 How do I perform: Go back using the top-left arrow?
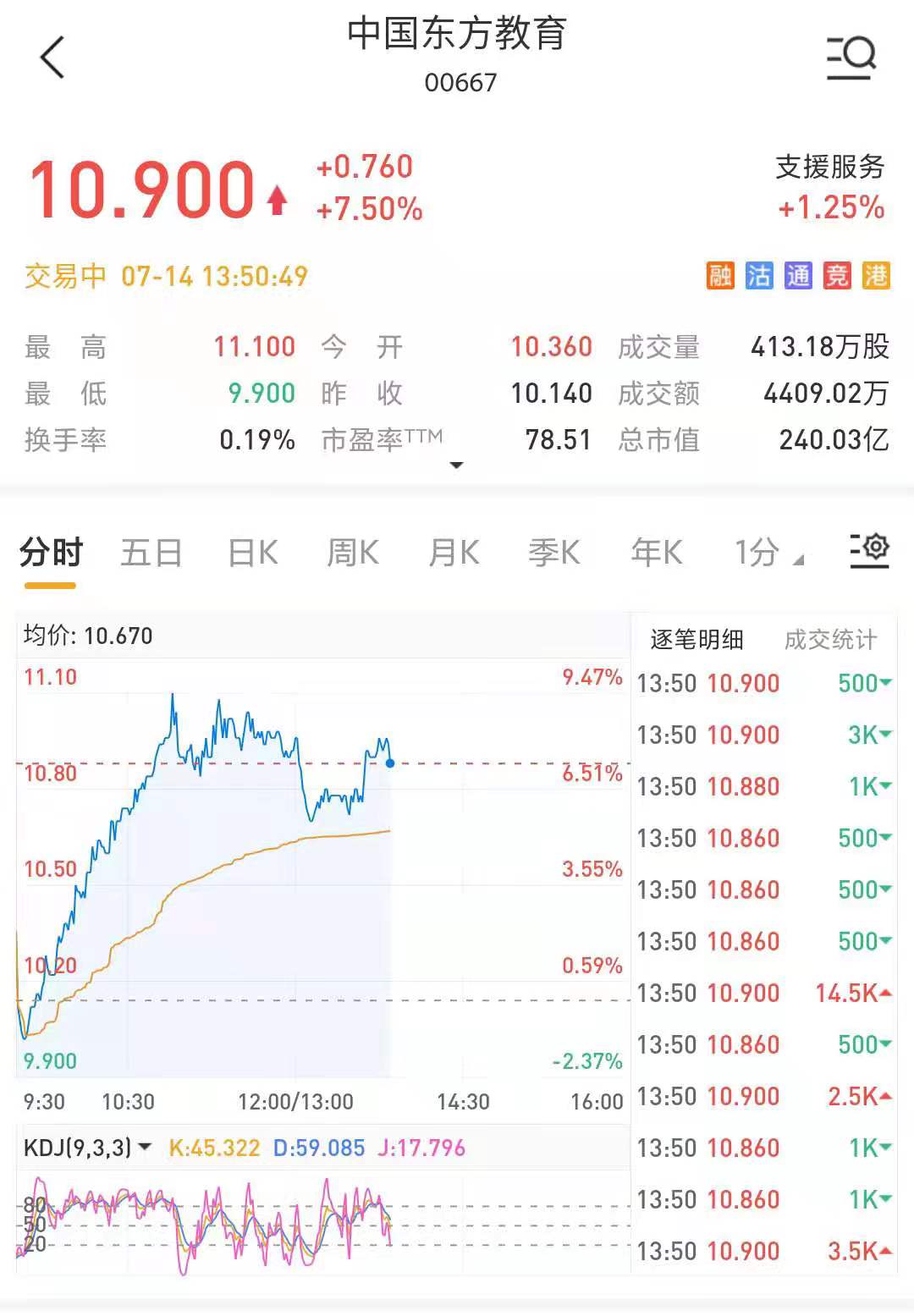click(52, 58)
